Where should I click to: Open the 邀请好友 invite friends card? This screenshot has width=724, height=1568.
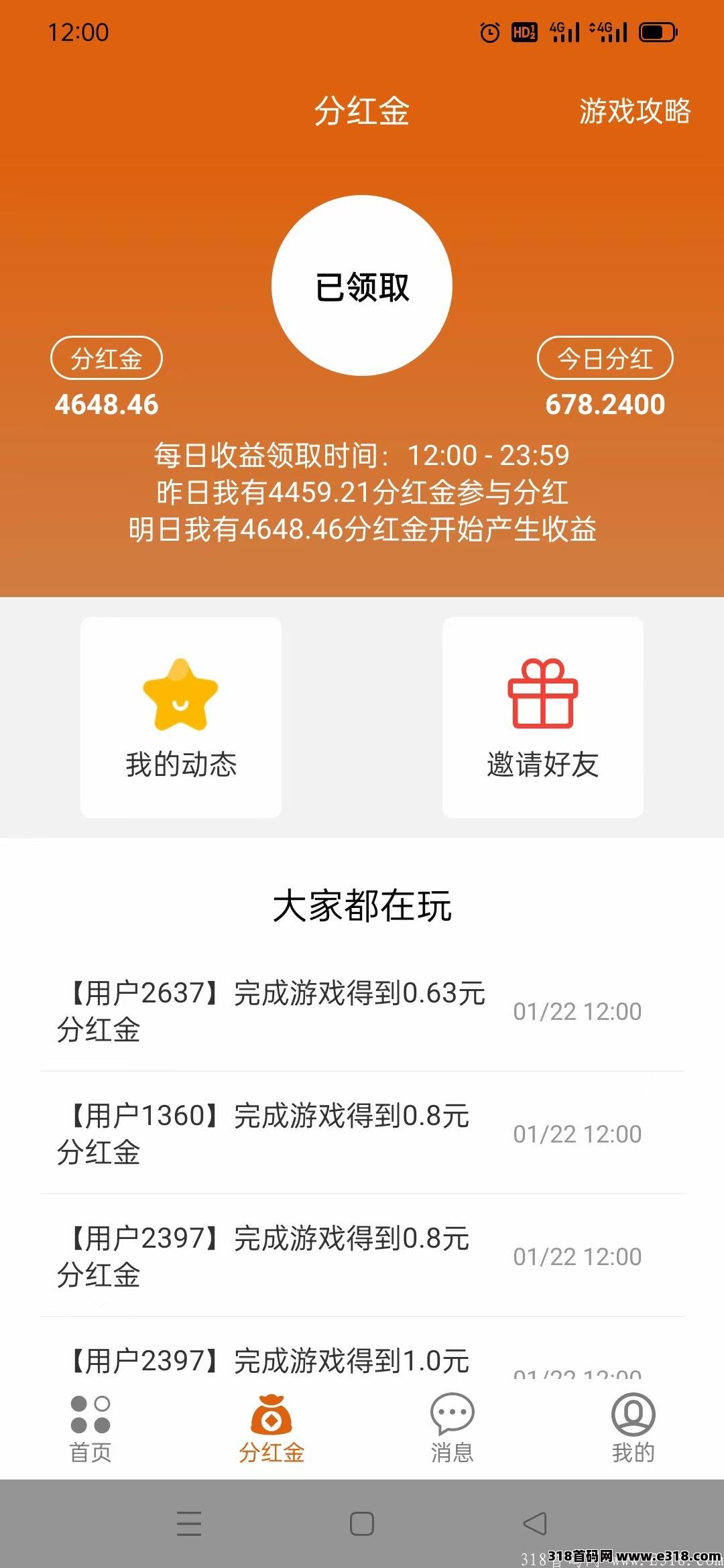(543, 717)
